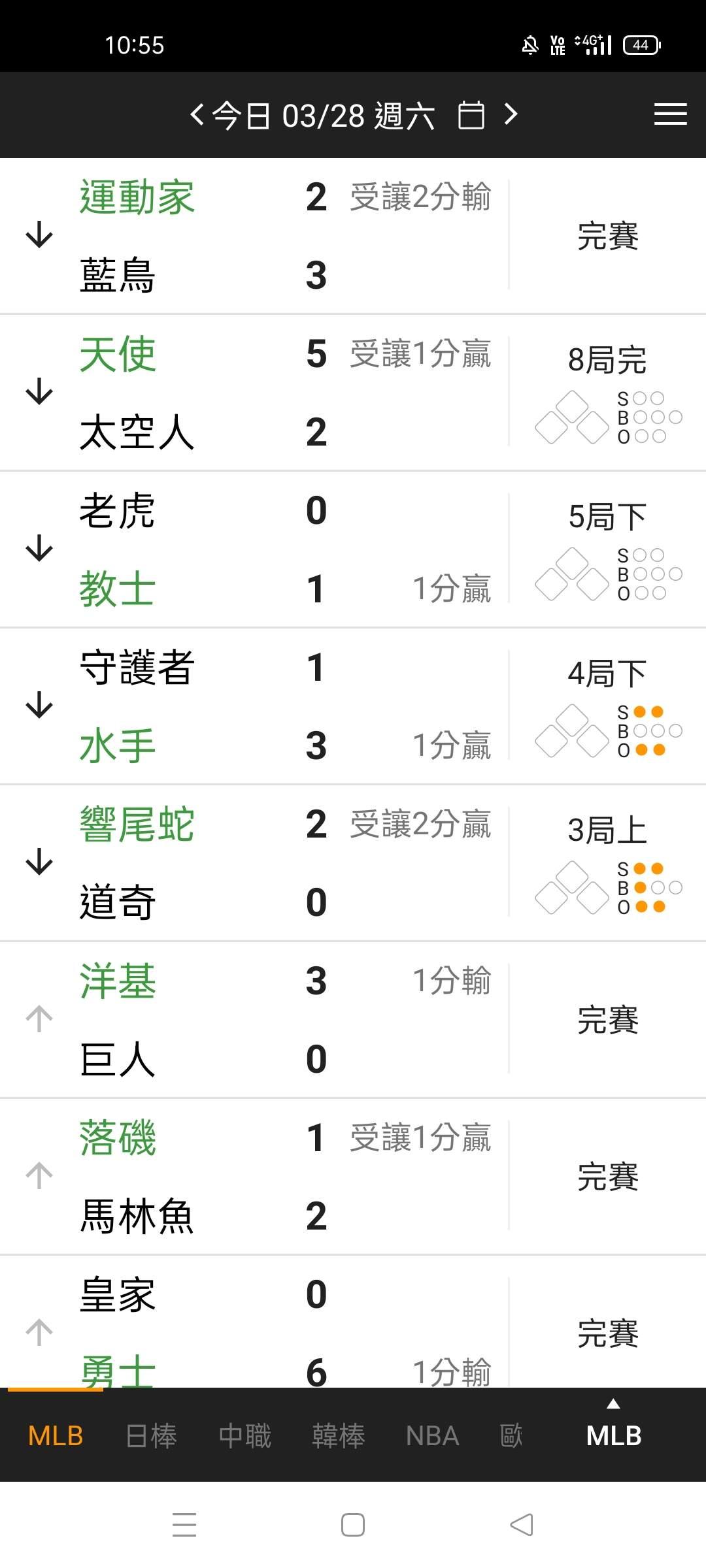This screenshot has width=706, height=1568.
Task: Open the hamburger menu
Action: (670, 114)
